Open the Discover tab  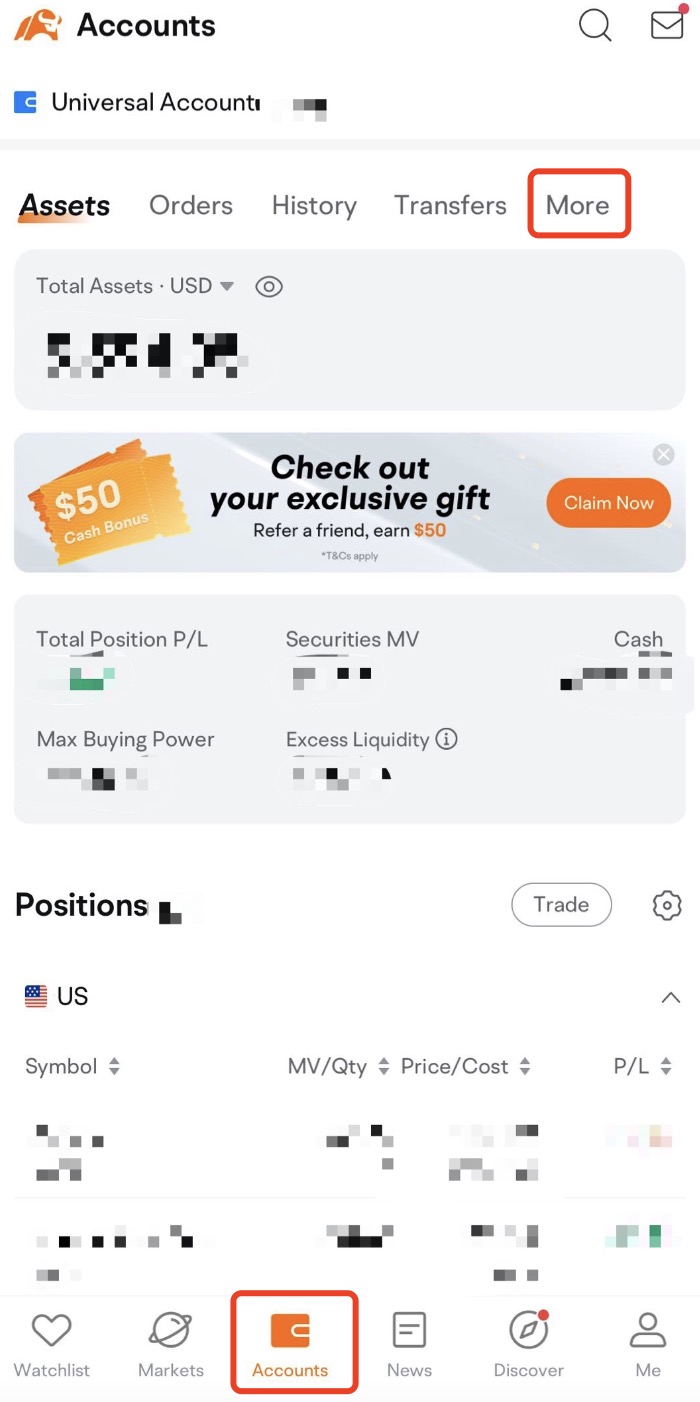coord(528,1345)
